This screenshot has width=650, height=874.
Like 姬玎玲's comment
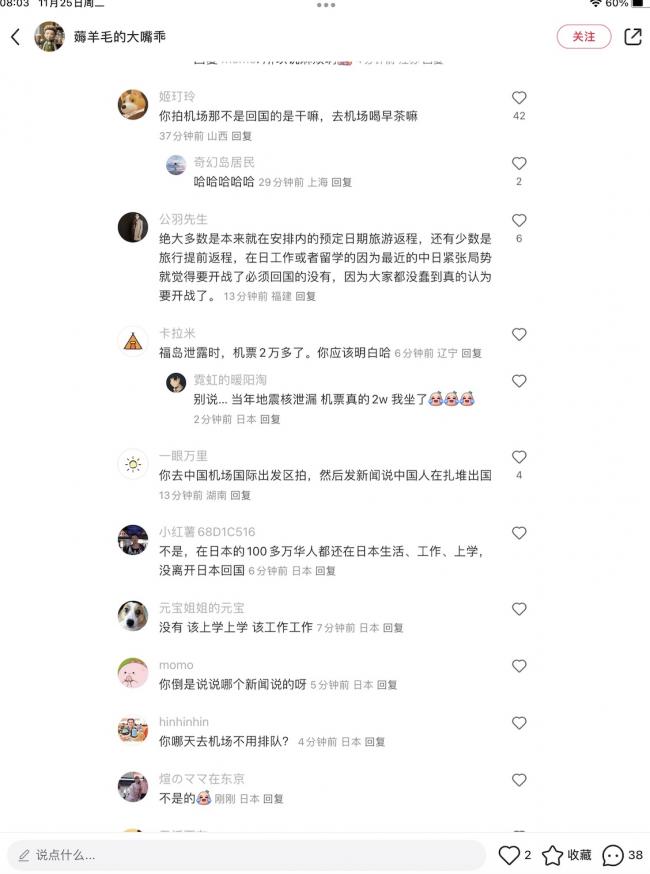(x=519, y=98)
